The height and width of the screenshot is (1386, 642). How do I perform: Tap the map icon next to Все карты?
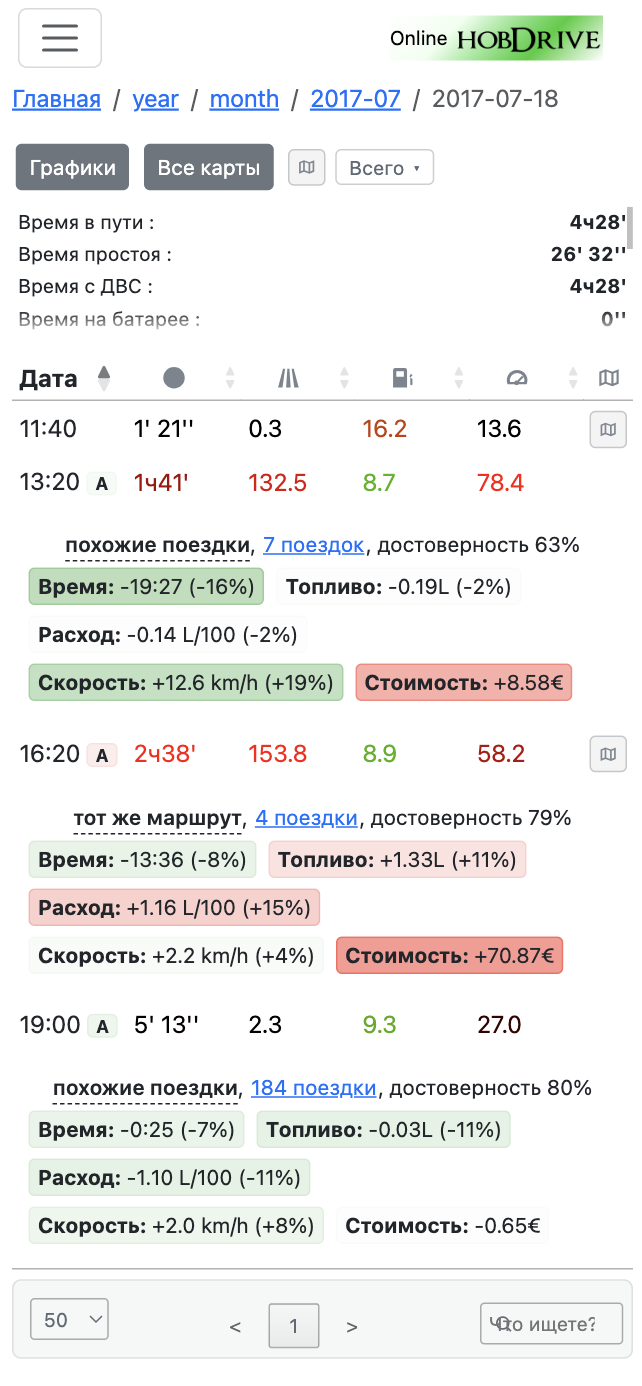coord(307,168)
